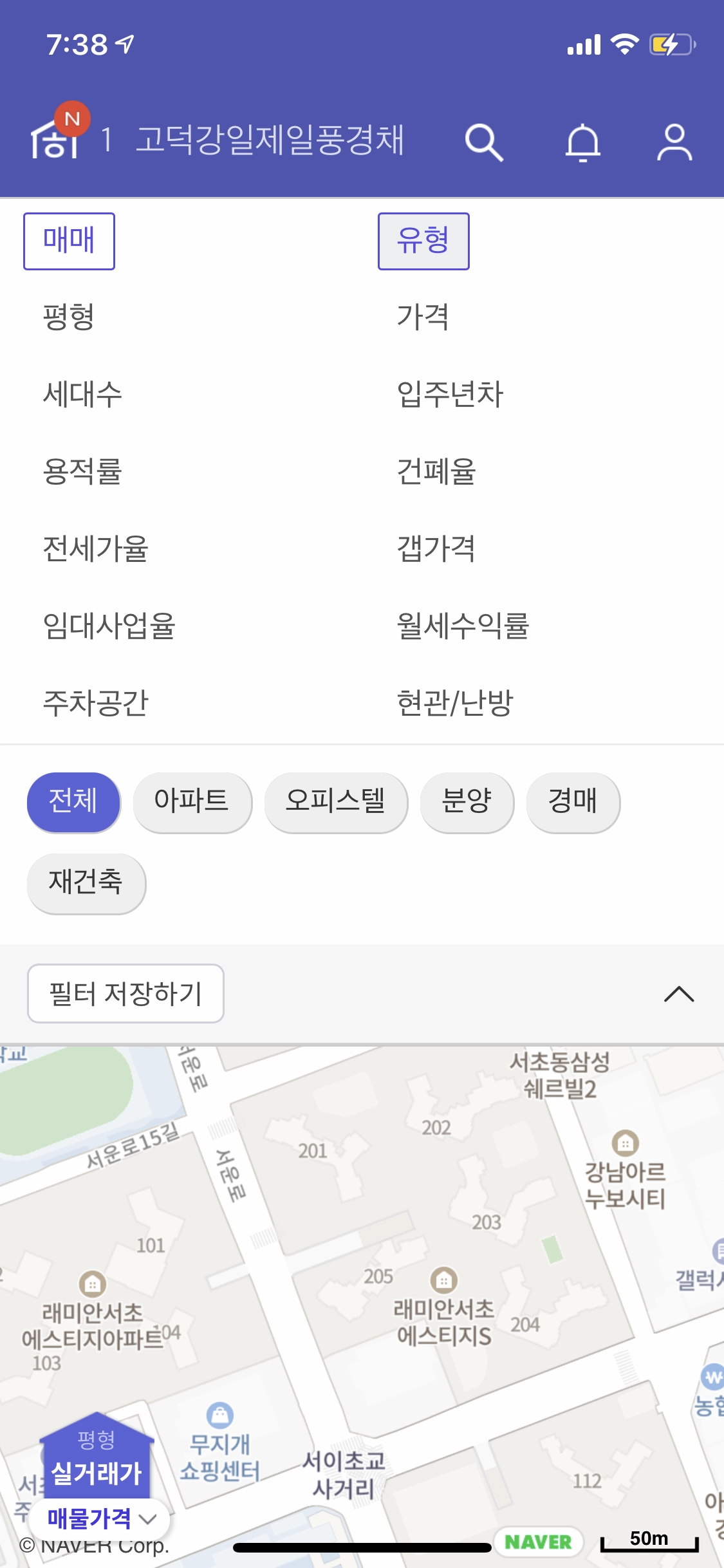Open the user profile icon
The height and width of the screenshot is (1568, 724).
[x=674, y=142]
